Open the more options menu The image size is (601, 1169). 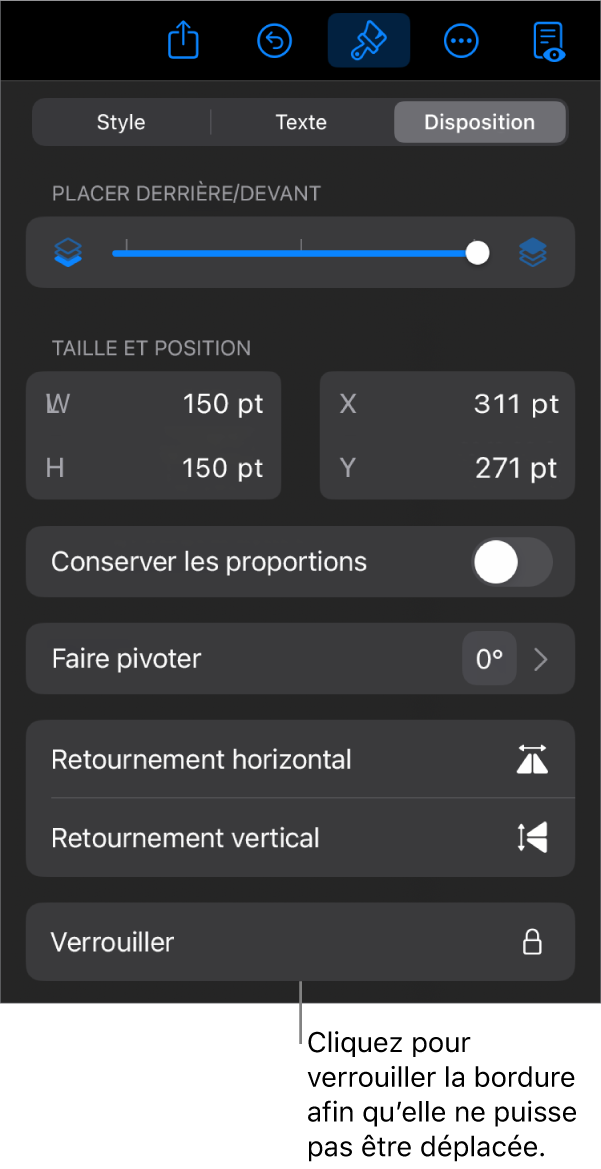click(461, 41)
